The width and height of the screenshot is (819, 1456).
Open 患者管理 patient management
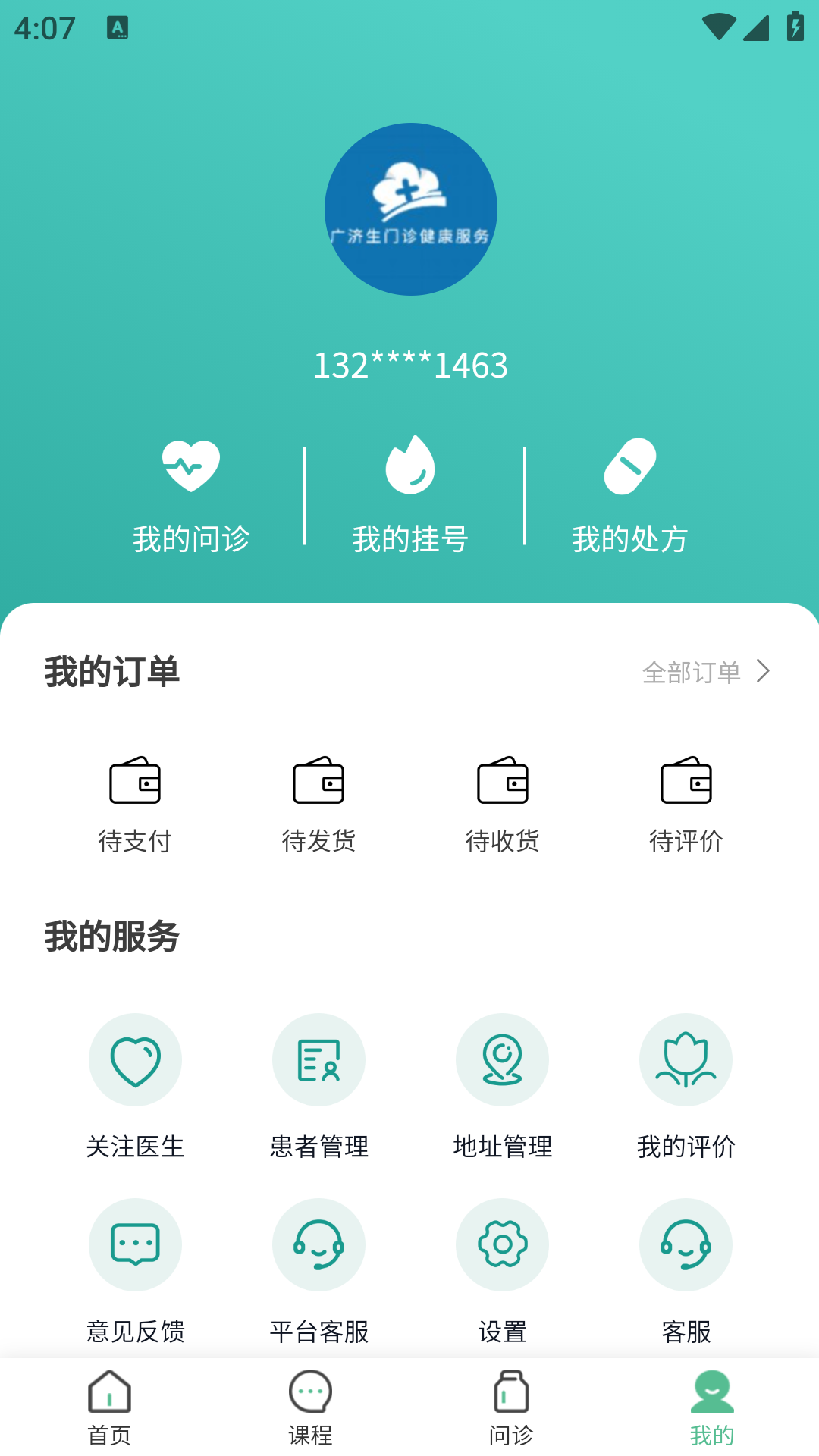318,1059
